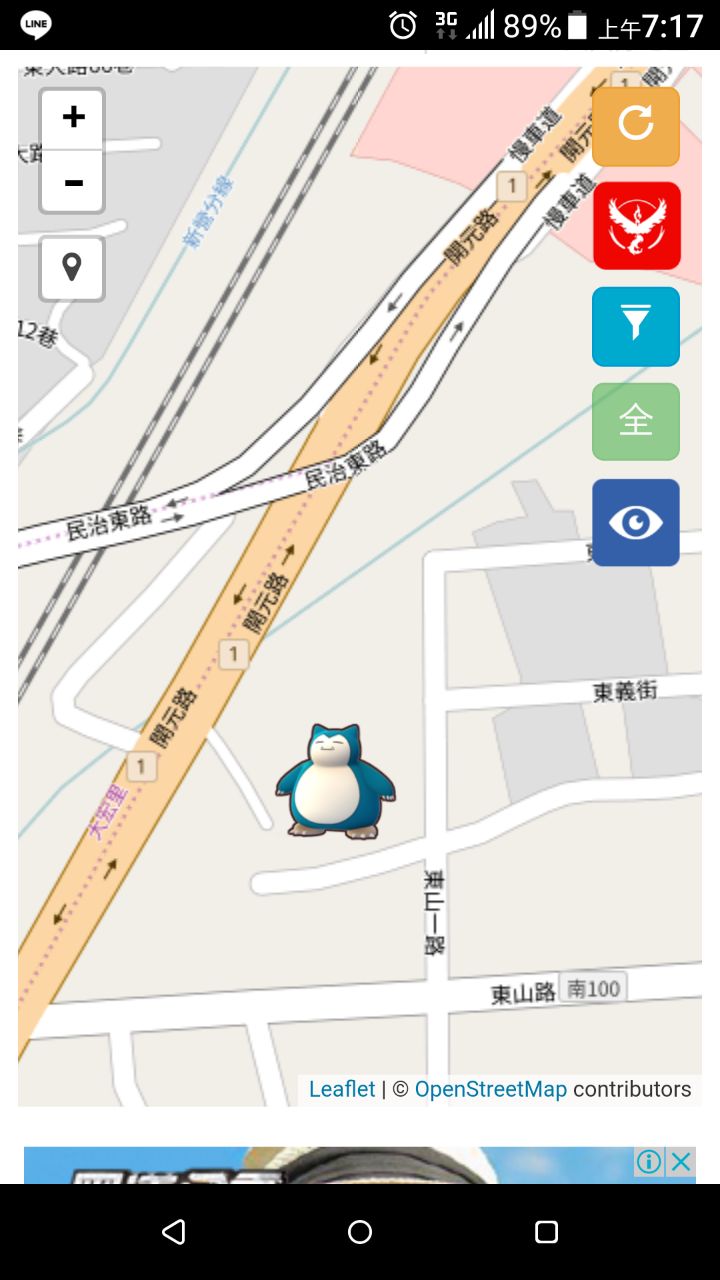Toggle visibility with the eye button
720x1280 pixels.
[x=636, y=522]
